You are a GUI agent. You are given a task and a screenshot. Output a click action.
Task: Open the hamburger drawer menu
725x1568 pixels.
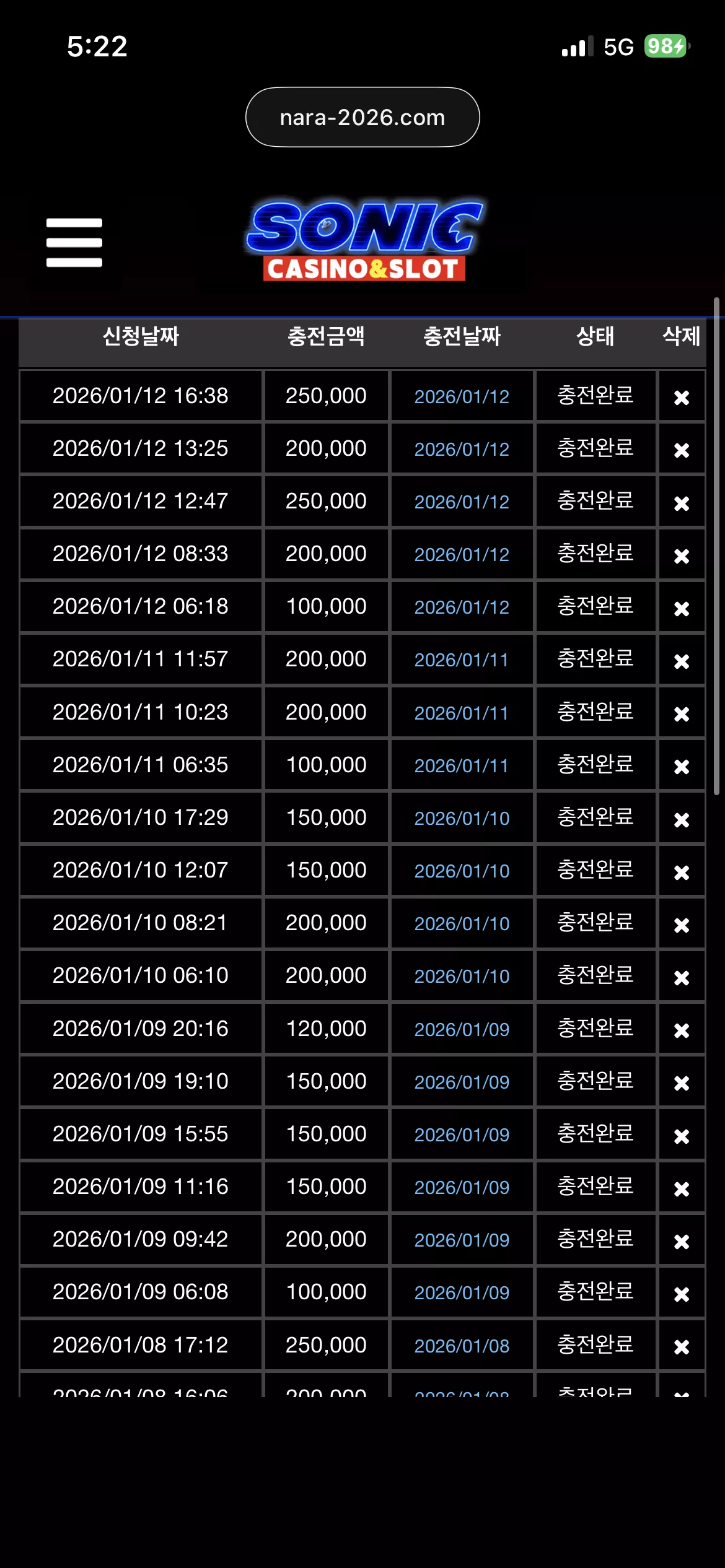point(74,242)
